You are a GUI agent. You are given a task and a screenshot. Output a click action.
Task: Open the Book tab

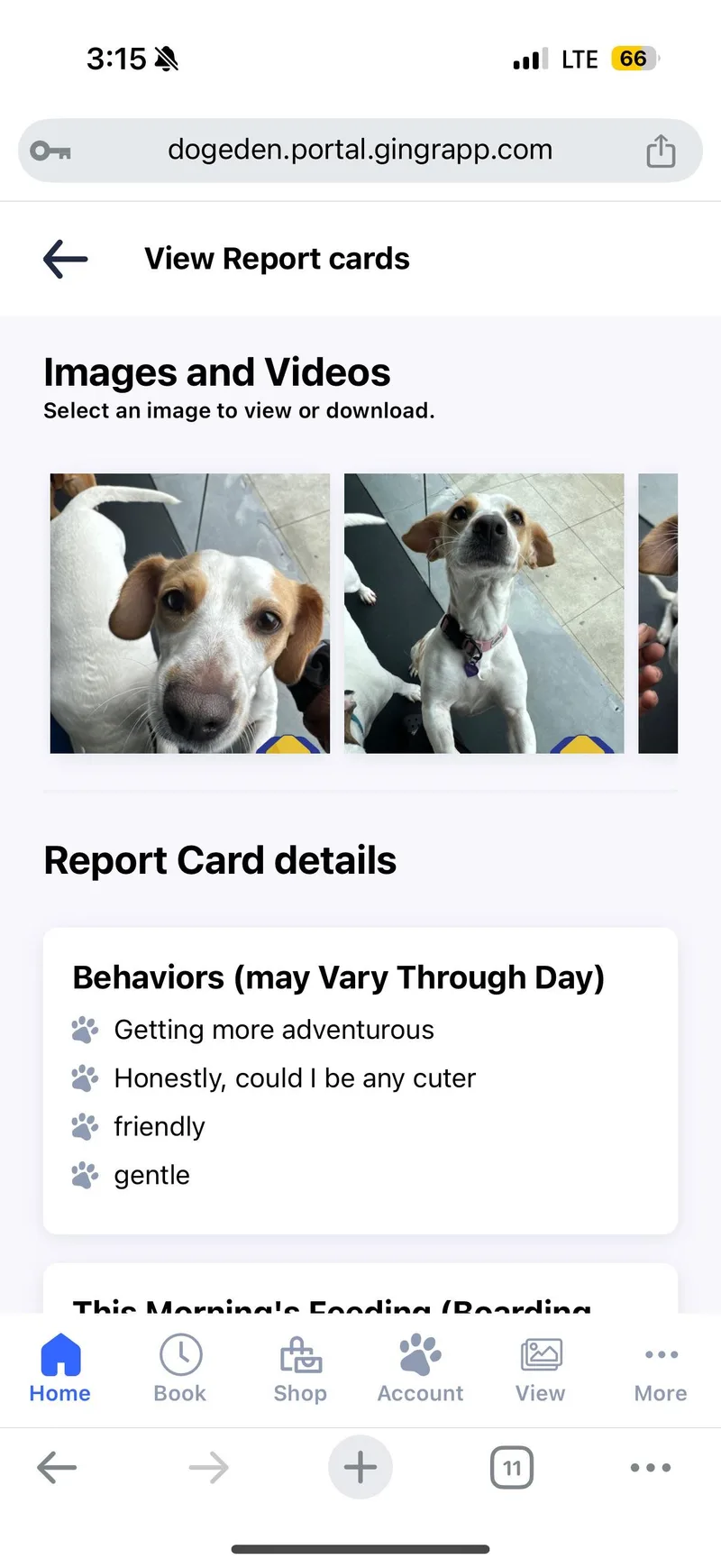(180, 1369)
